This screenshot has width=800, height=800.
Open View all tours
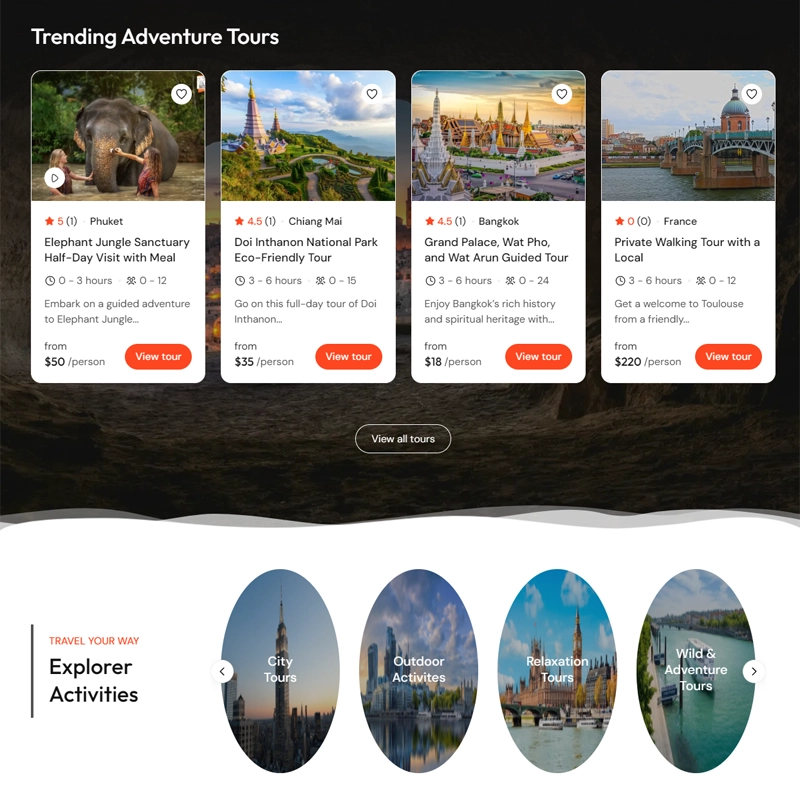coord(403,439)
